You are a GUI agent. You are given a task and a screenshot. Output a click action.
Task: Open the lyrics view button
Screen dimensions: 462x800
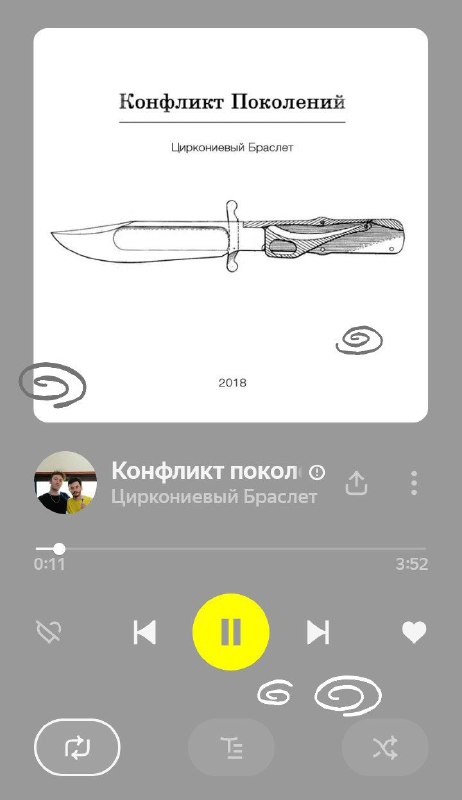[231, 748]
